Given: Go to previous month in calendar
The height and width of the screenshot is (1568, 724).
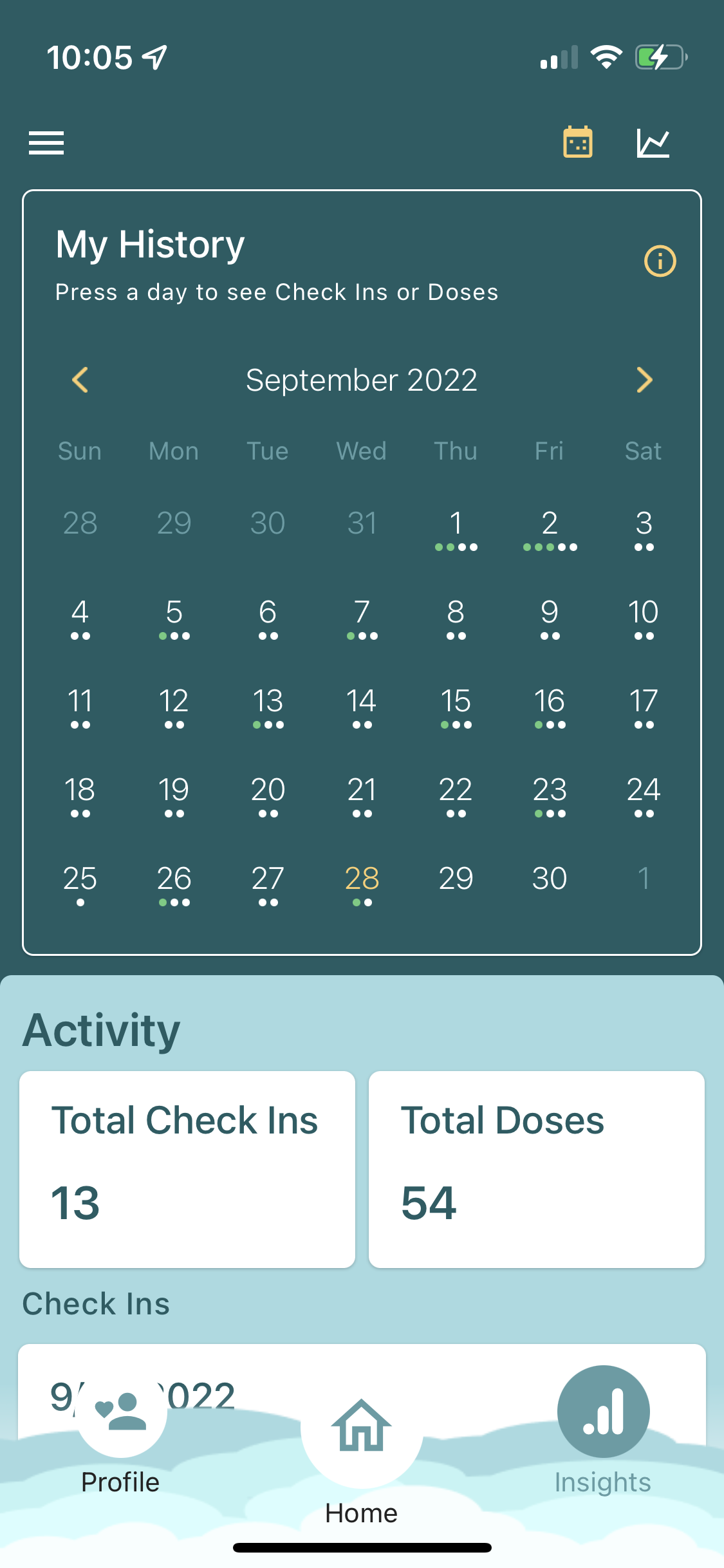Looking at the screenshot, I should click(80, 380).
